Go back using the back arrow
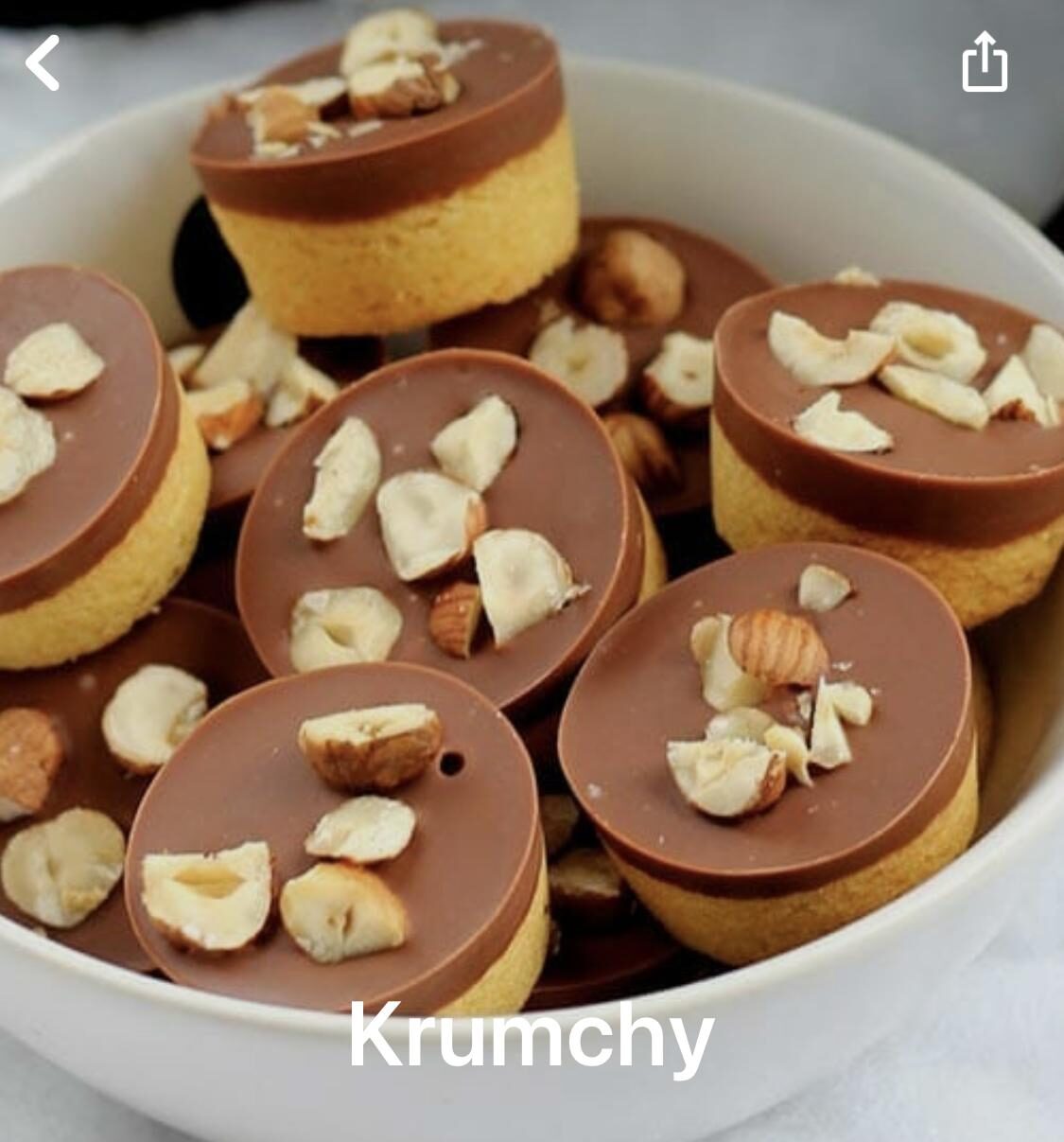 (43, 62)
